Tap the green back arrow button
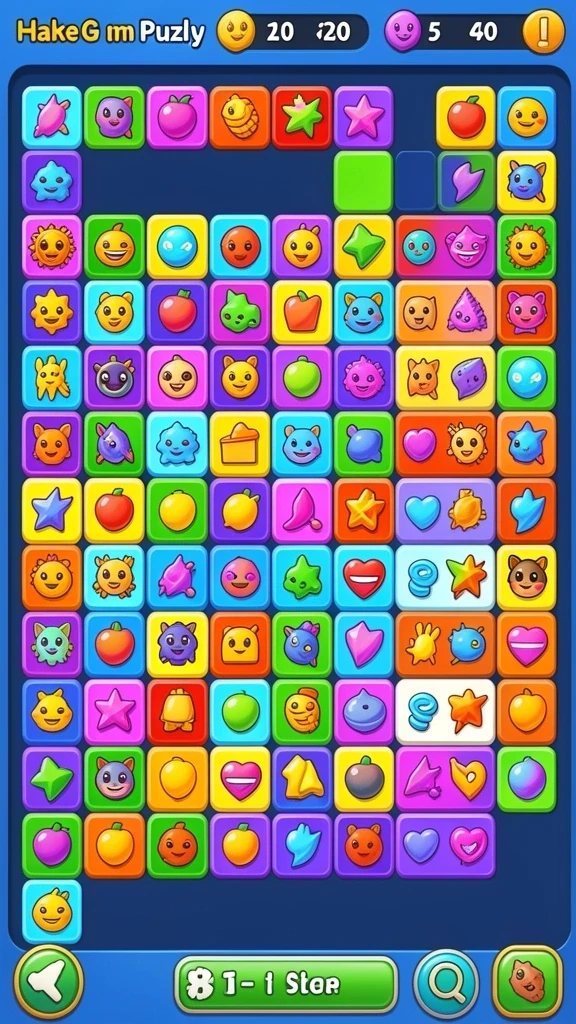The width and height of the screenshot is (576, 1024). (48, 983)
